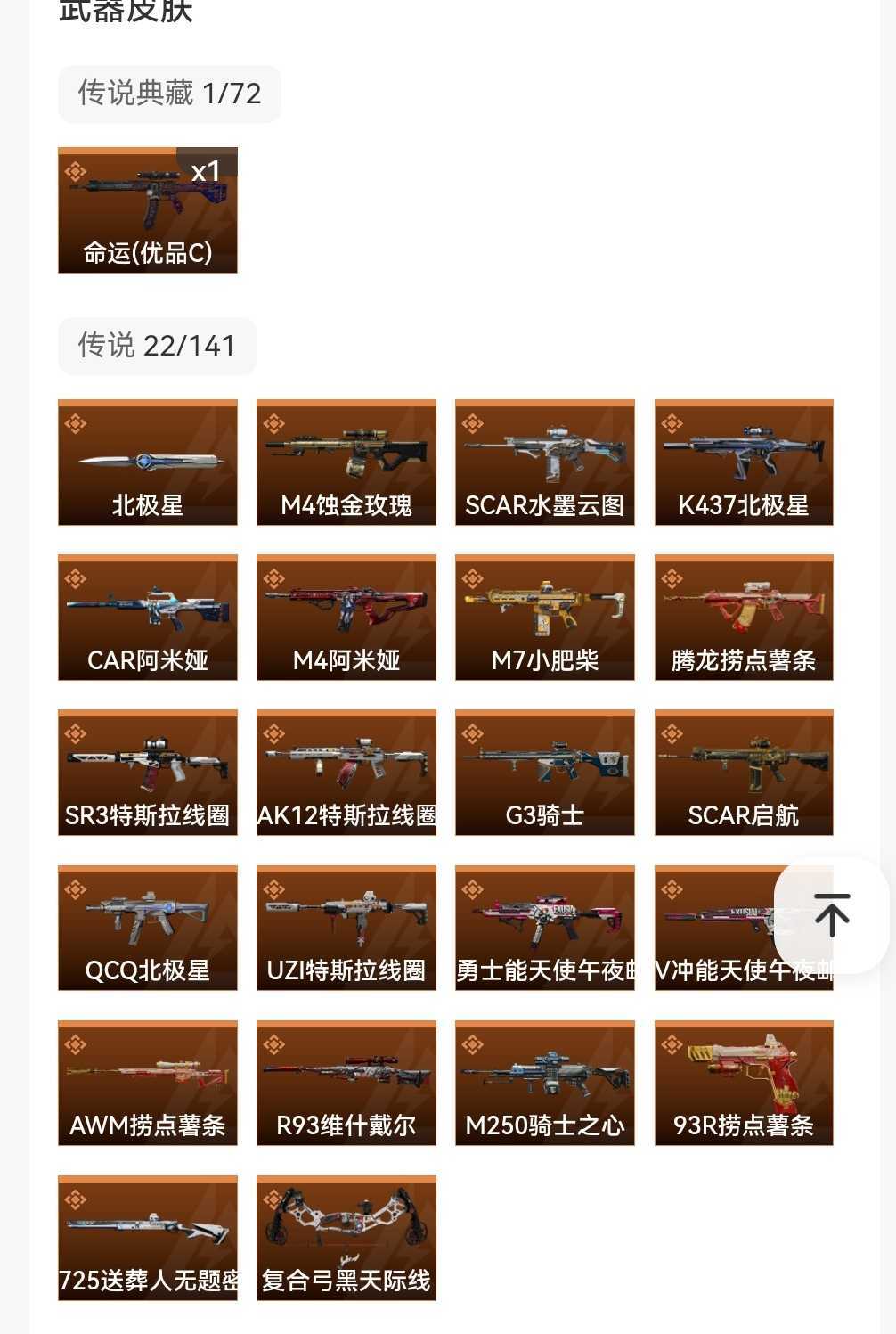
Task: View the UZI特斯拉线圈 skin
Action: (346, 928)
